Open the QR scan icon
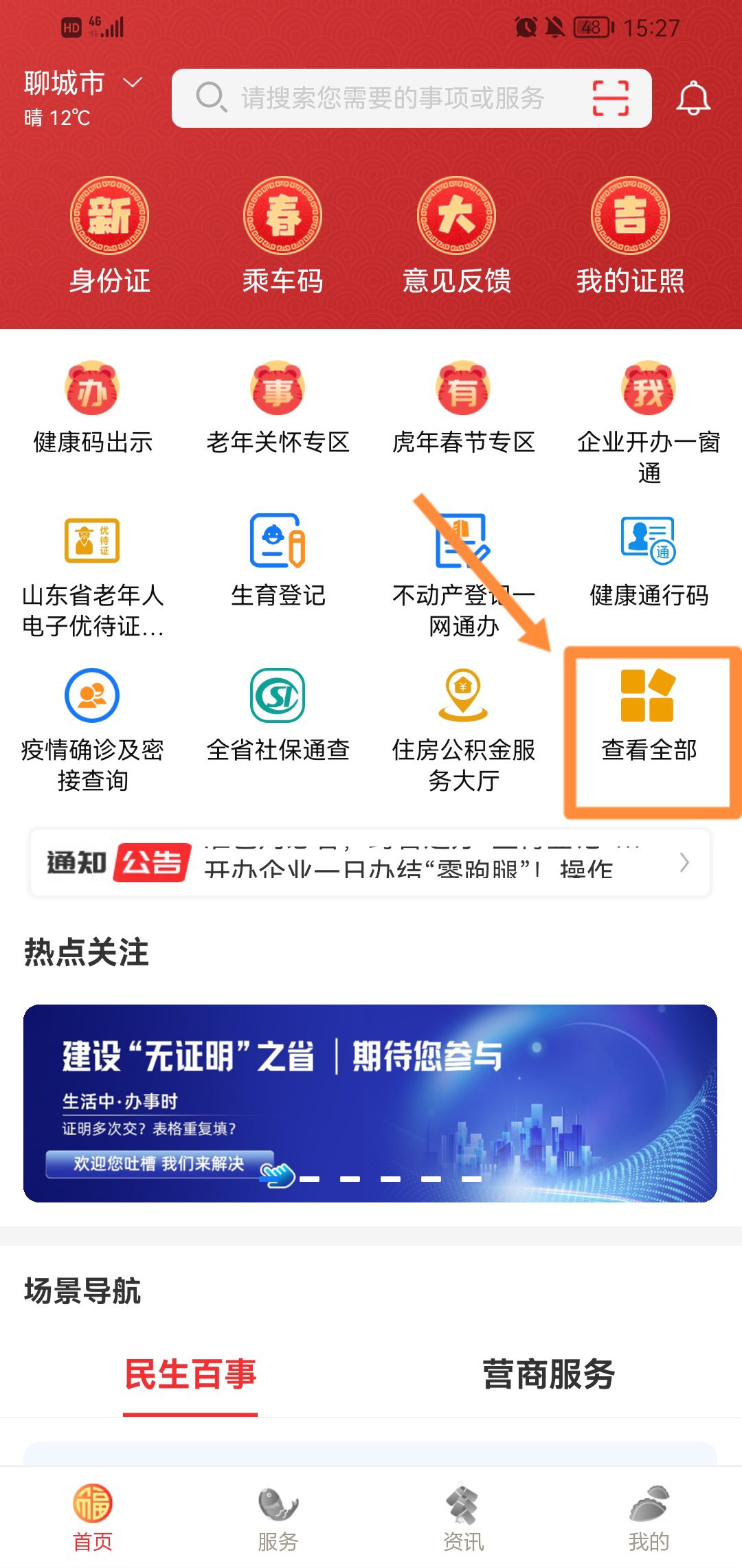 pyautogui.click(x=610, y=98)
